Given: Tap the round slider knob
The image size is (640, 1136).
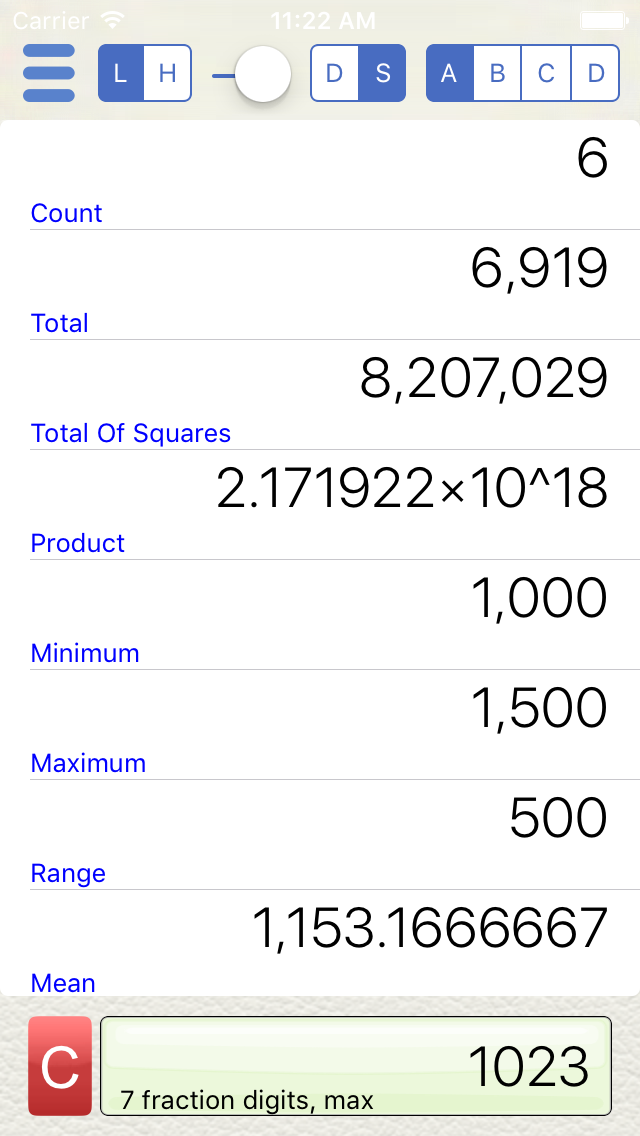Looking at the screenshot, I should [x=263, y=74].
